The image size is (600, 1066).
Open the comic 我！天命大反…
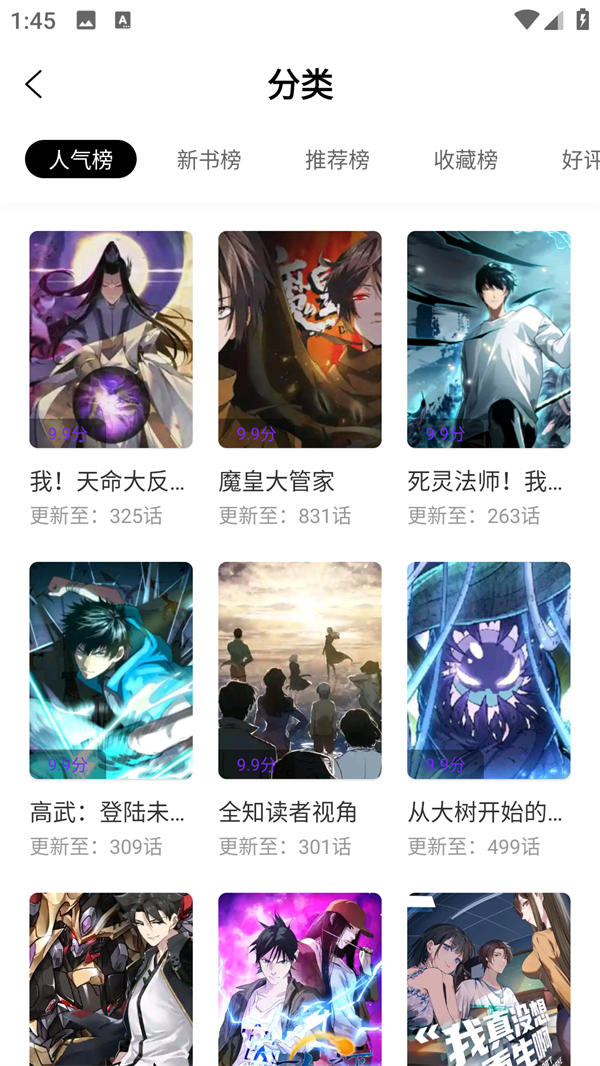click(111, 340)
